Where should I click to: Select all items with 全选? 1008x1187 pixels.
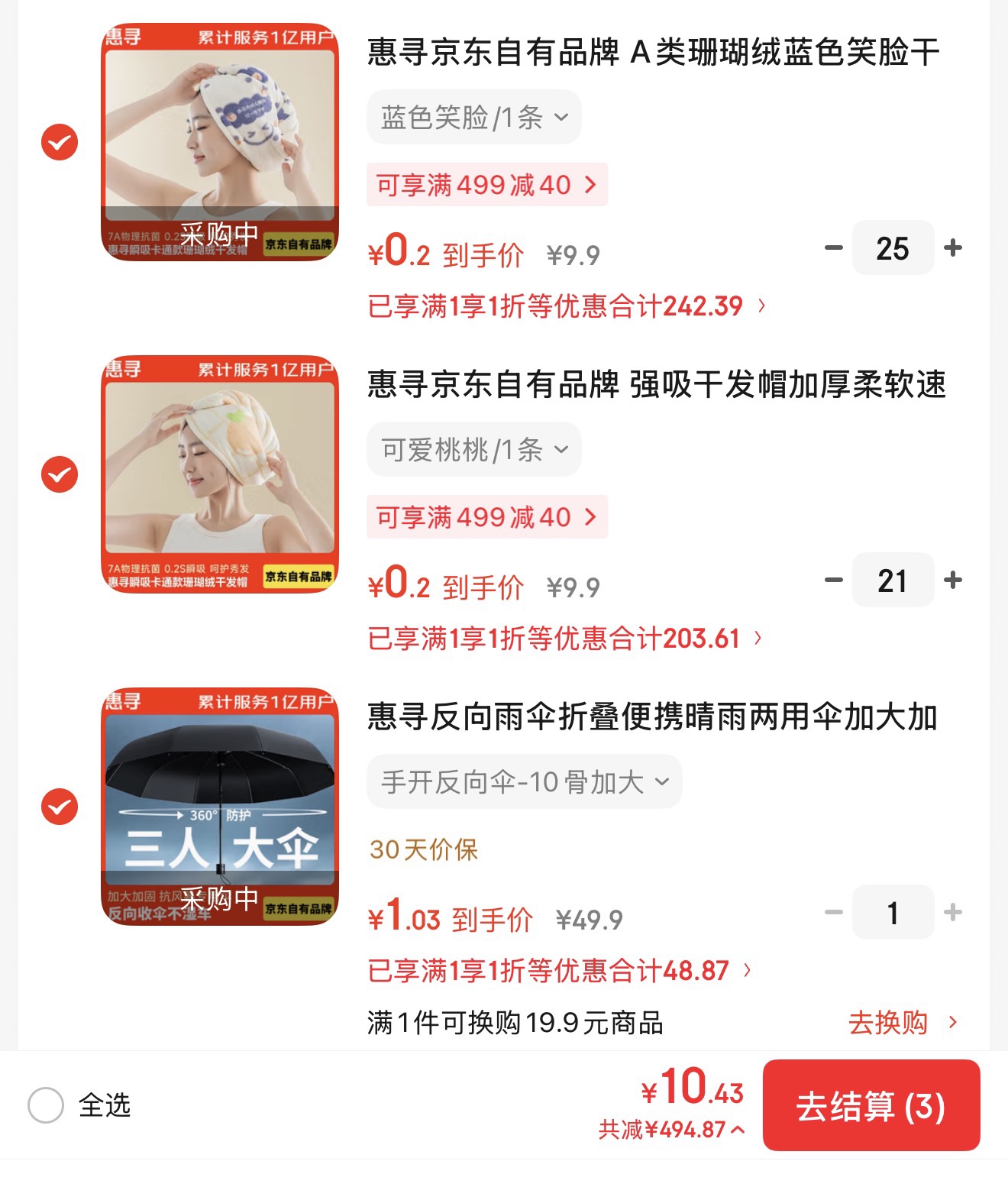[46, 1105]
